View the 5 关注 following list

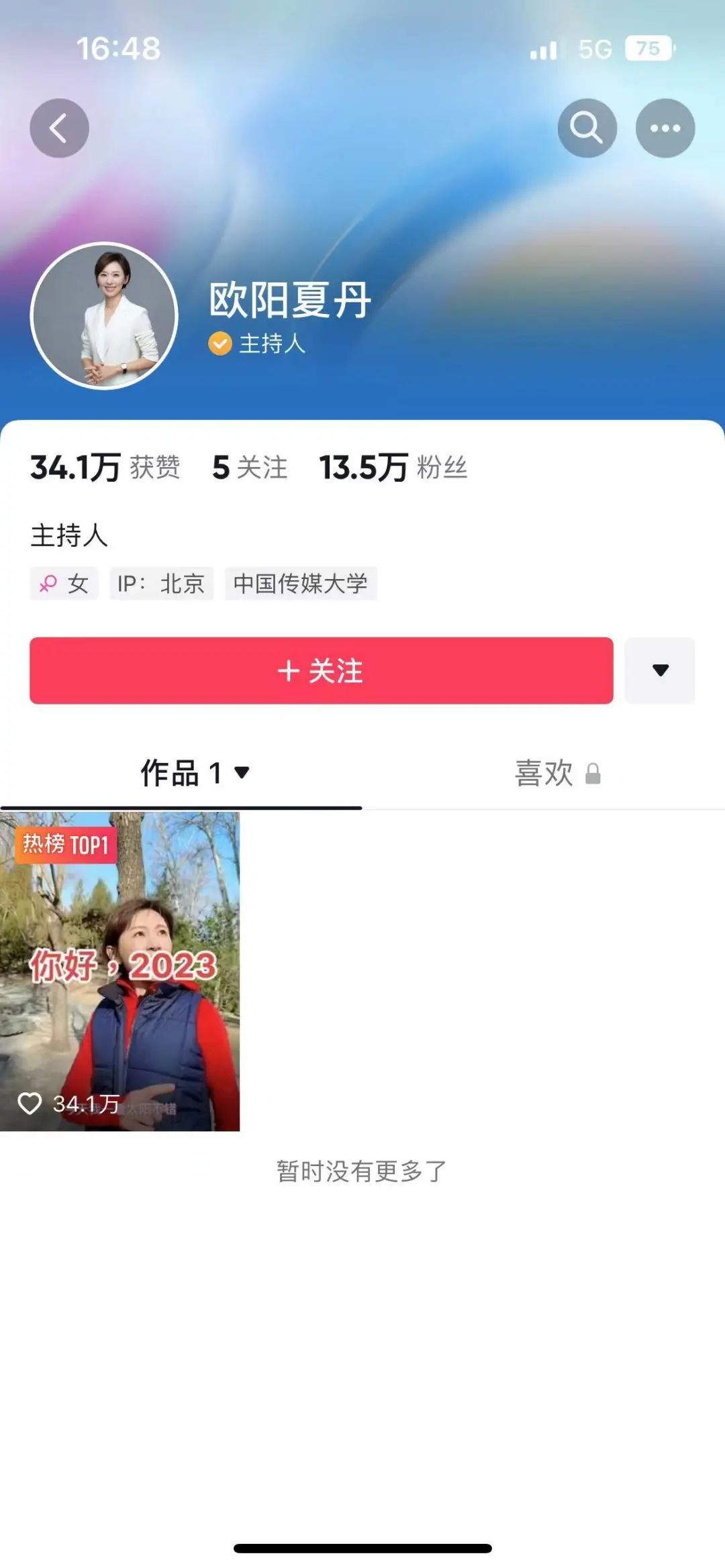(x=248, y=468)
